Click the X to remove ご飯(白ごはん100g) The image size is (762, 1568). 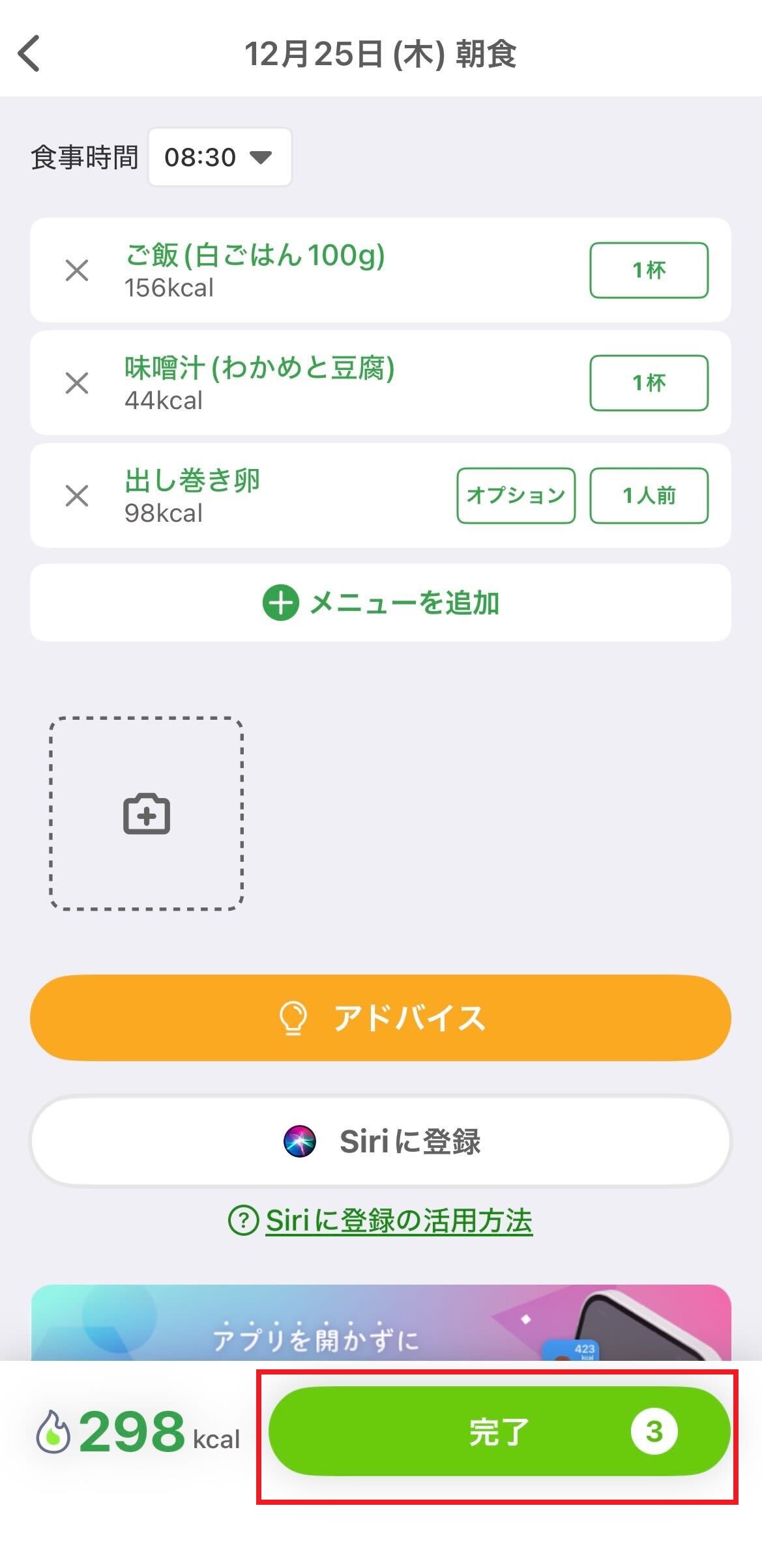(x=78, y=270)
